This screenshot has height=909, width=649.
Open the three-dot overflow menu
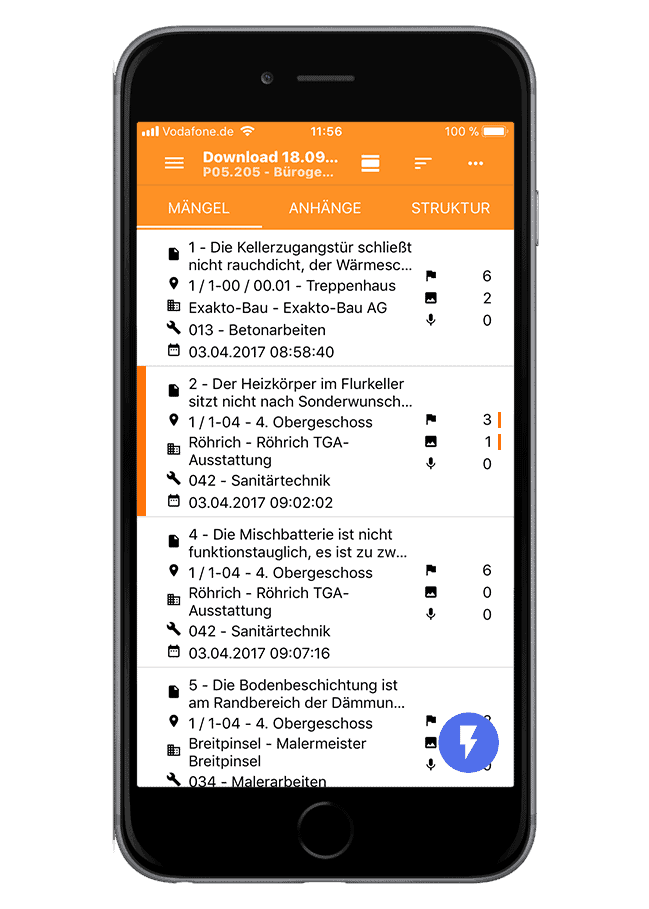coord(475,163)
